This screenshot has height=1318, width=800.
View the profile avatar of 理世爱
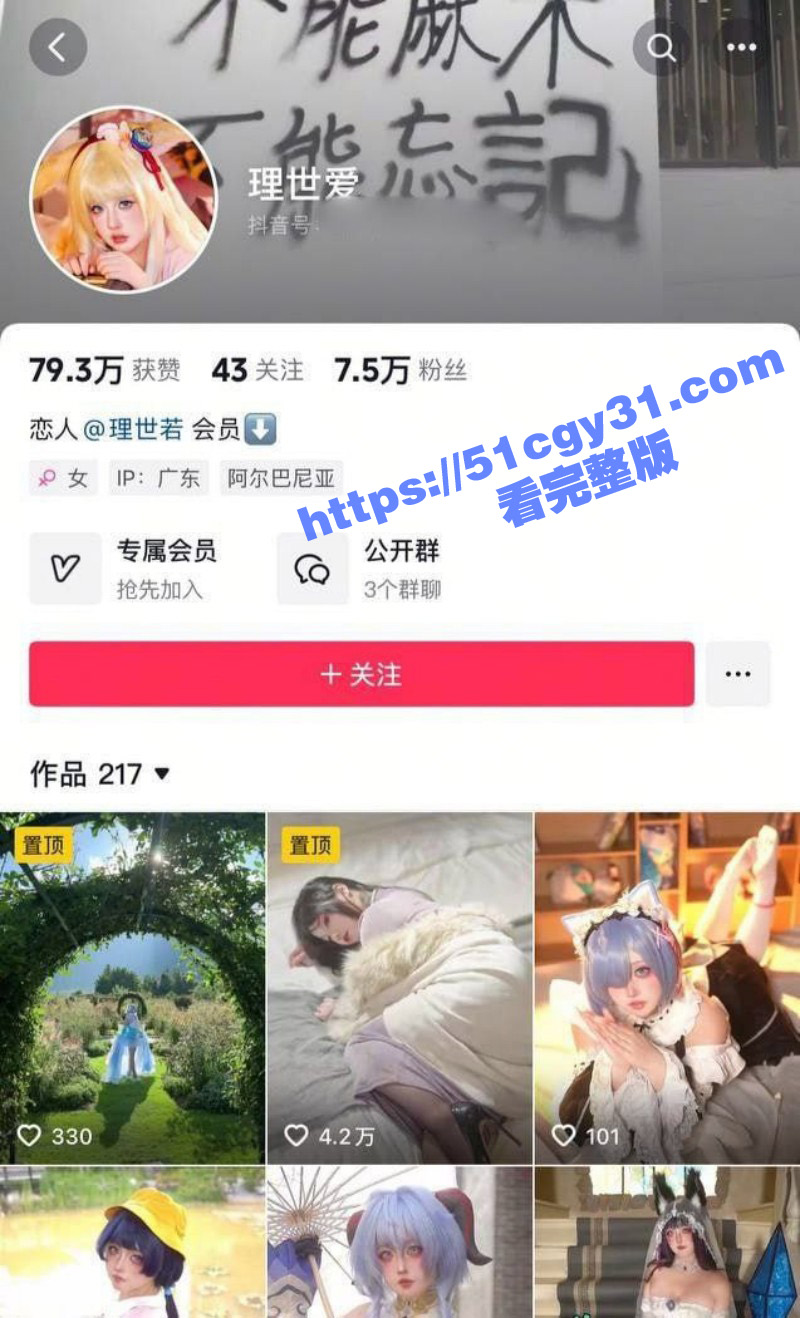pos(124,200)
